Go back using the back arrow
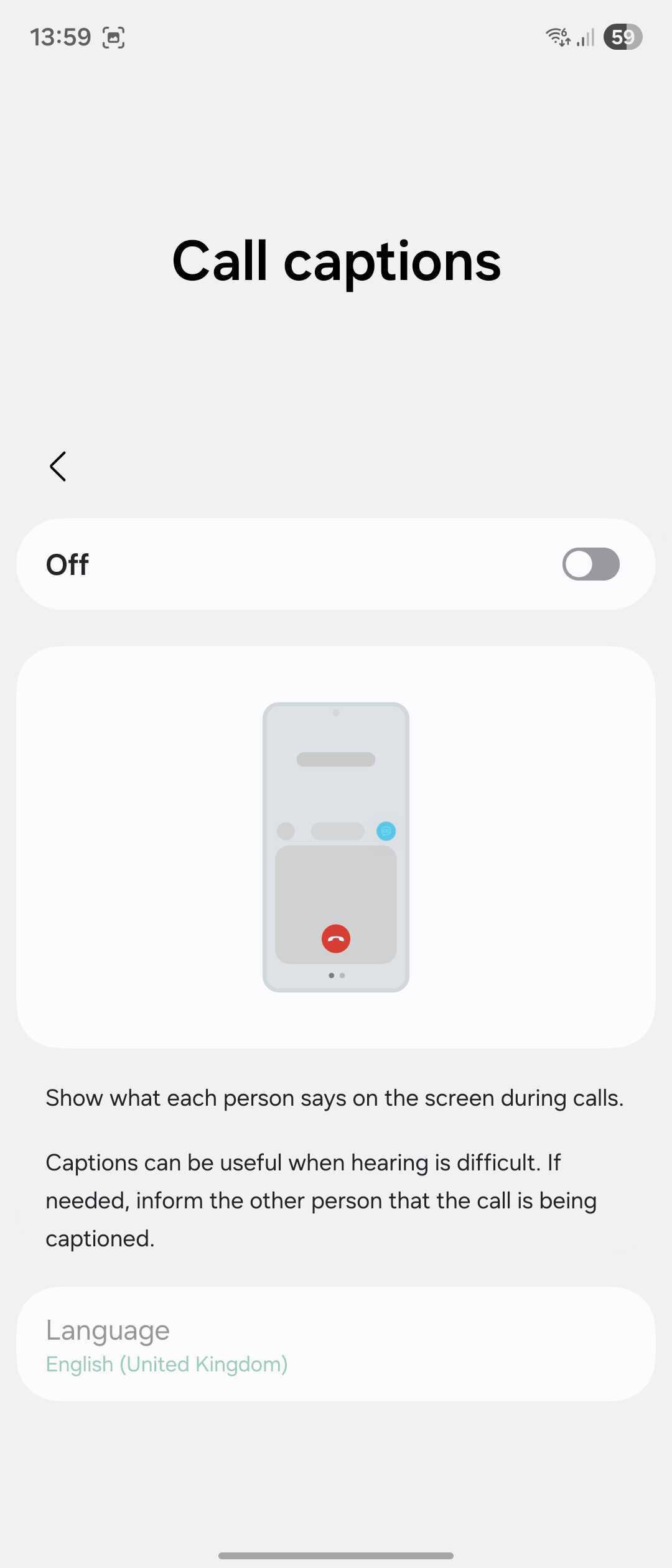The image size is (672, 1568). click(58, 467)
